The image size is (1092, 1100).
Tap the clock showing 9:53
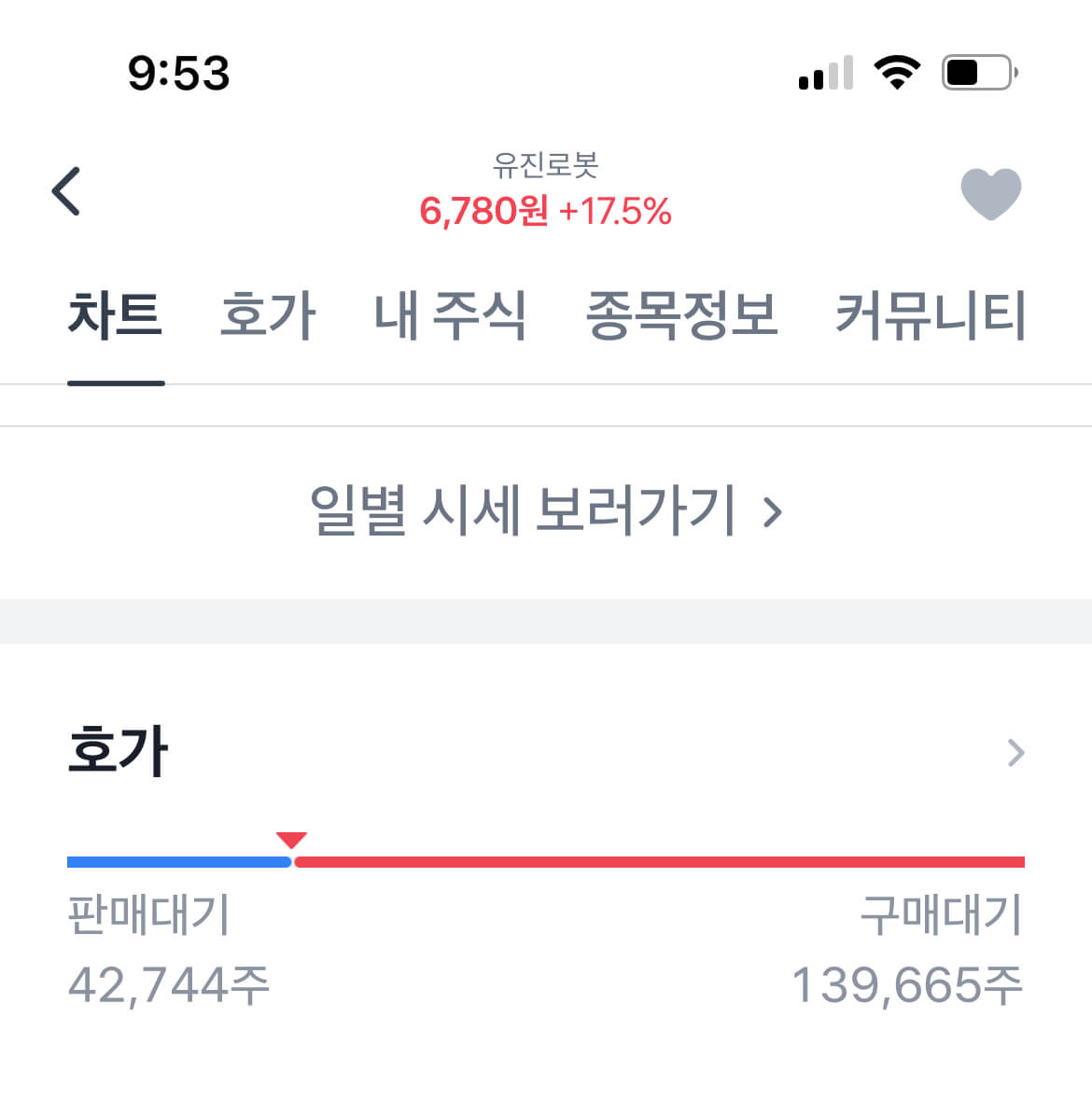click(179, 75)
